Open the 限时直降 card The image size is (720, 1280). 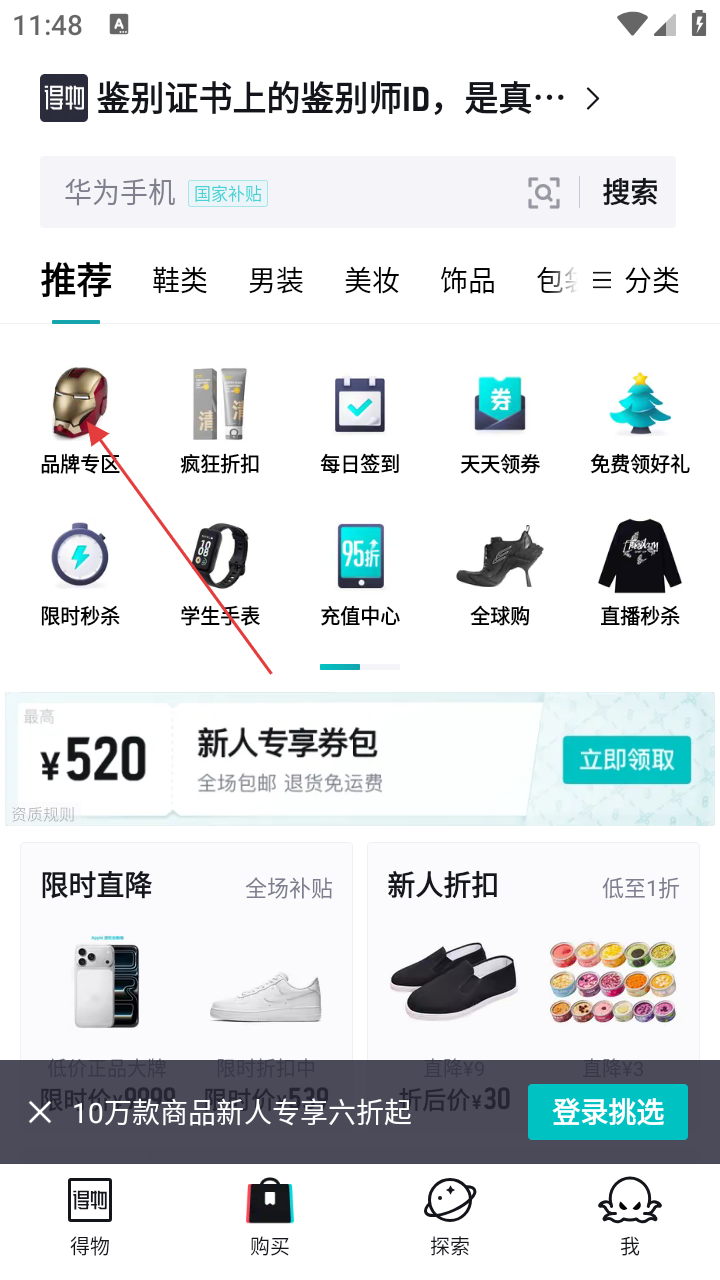tap(186, 950)
